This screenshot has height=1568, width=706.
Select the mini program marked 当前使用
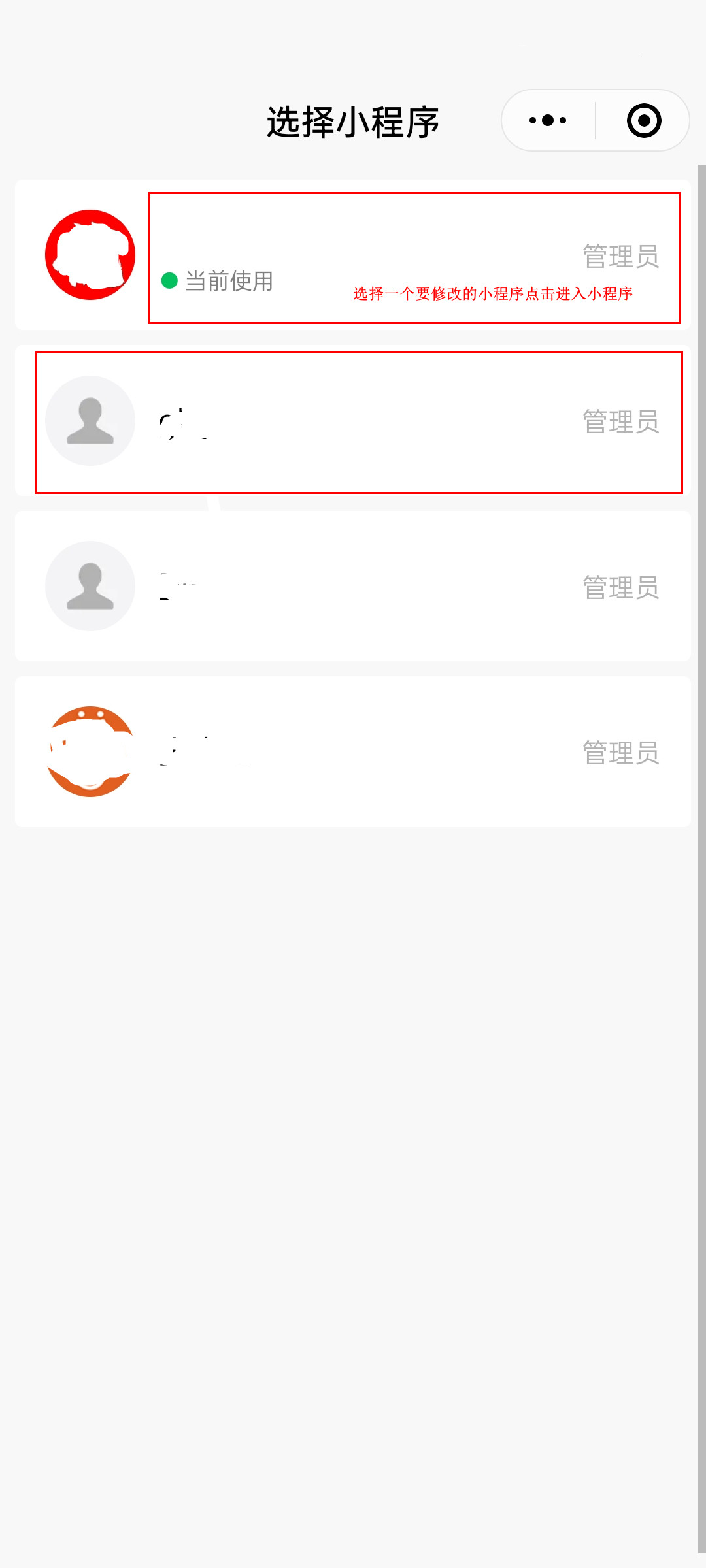[x=353, y=255]
